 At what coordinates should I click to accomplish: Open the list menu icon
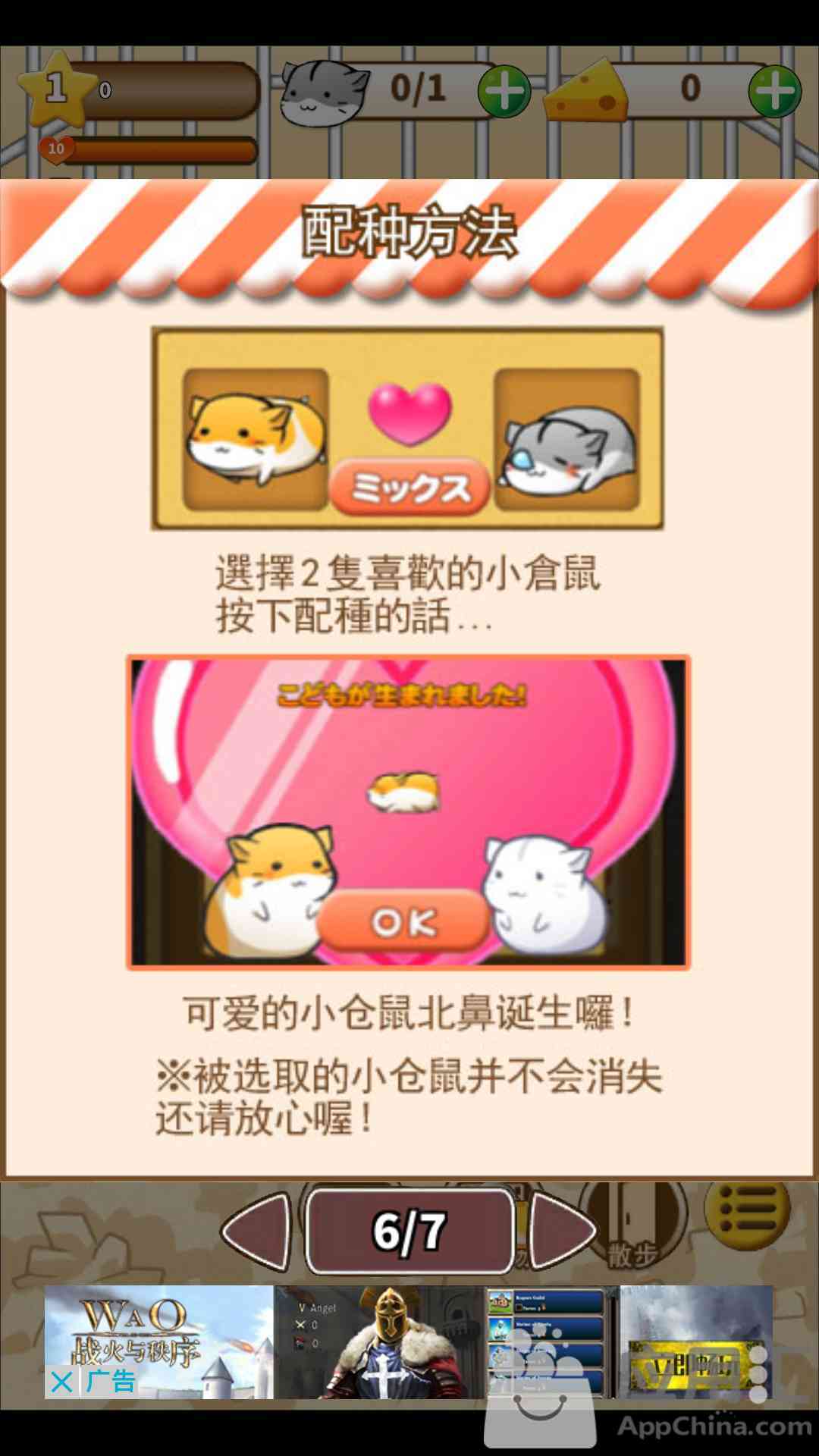pos(747,1210)
